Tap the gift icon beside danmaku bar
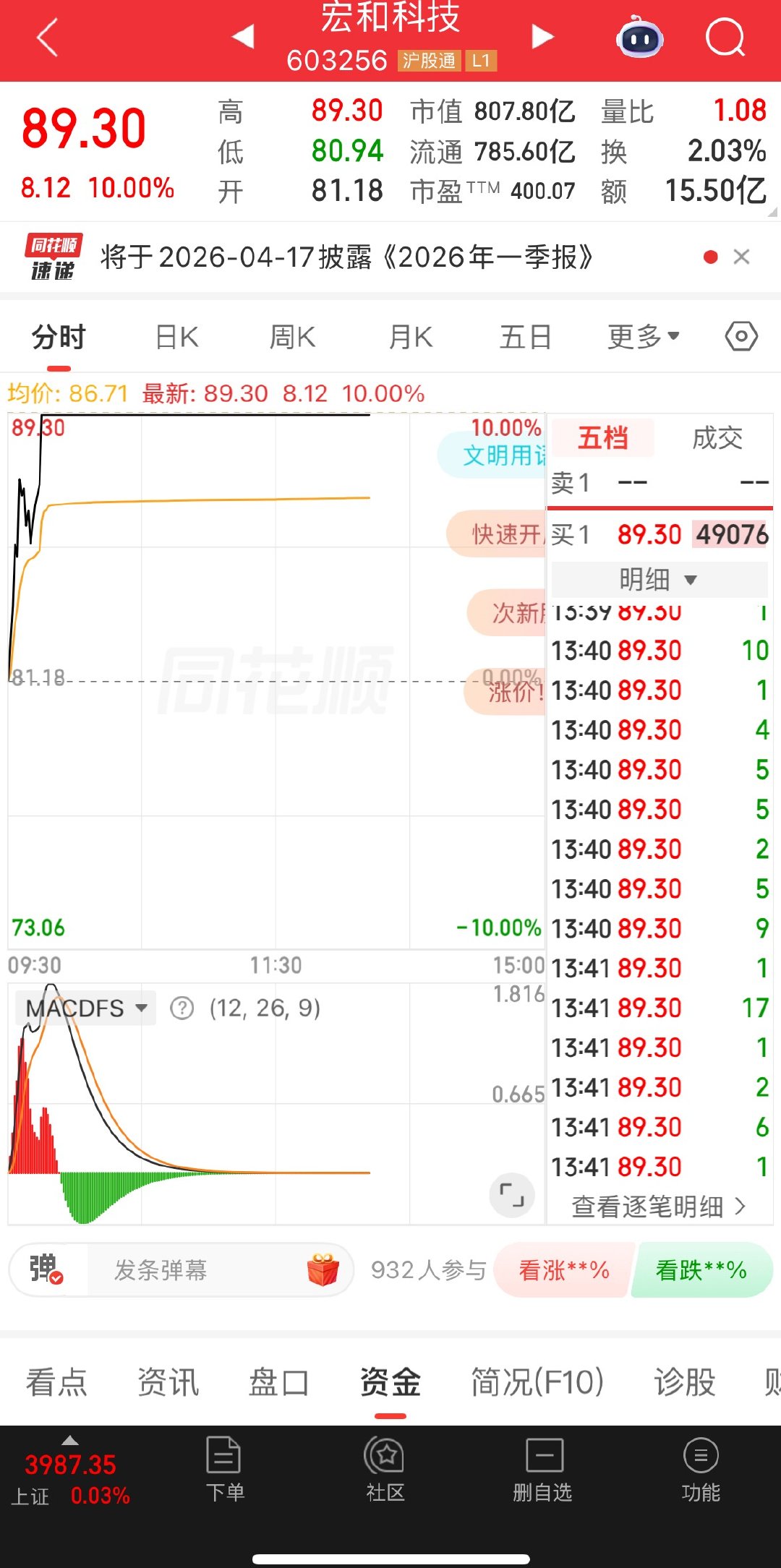 (x=324, y=1269)
